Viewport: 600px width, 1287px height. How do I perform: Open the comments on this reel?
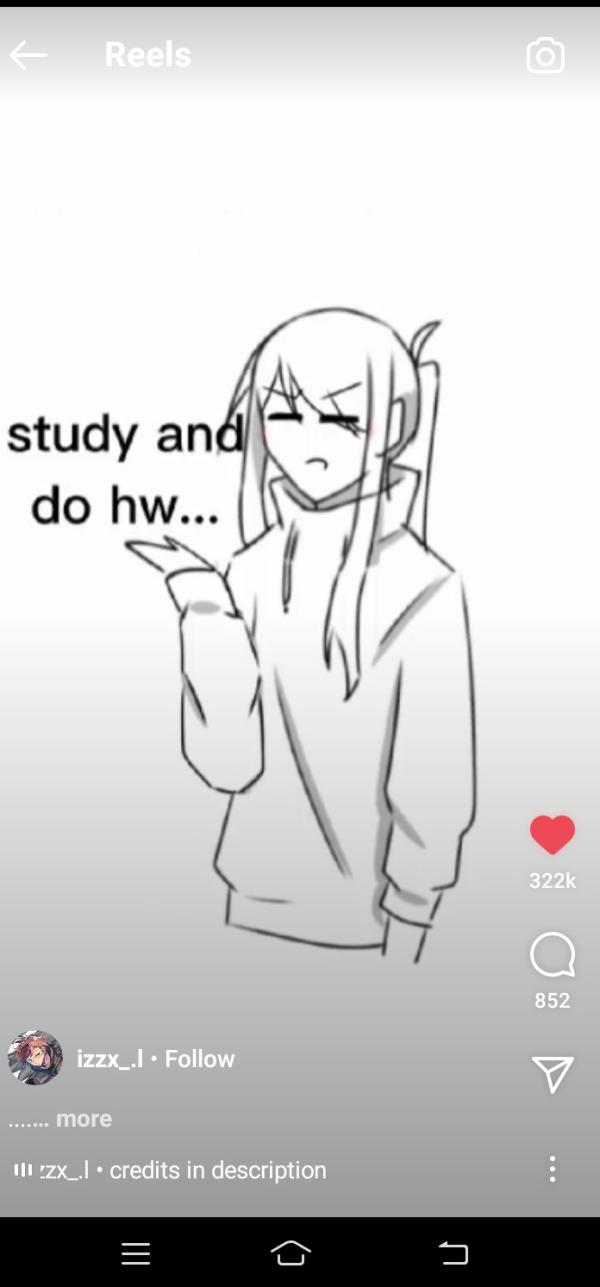(552, 955)
